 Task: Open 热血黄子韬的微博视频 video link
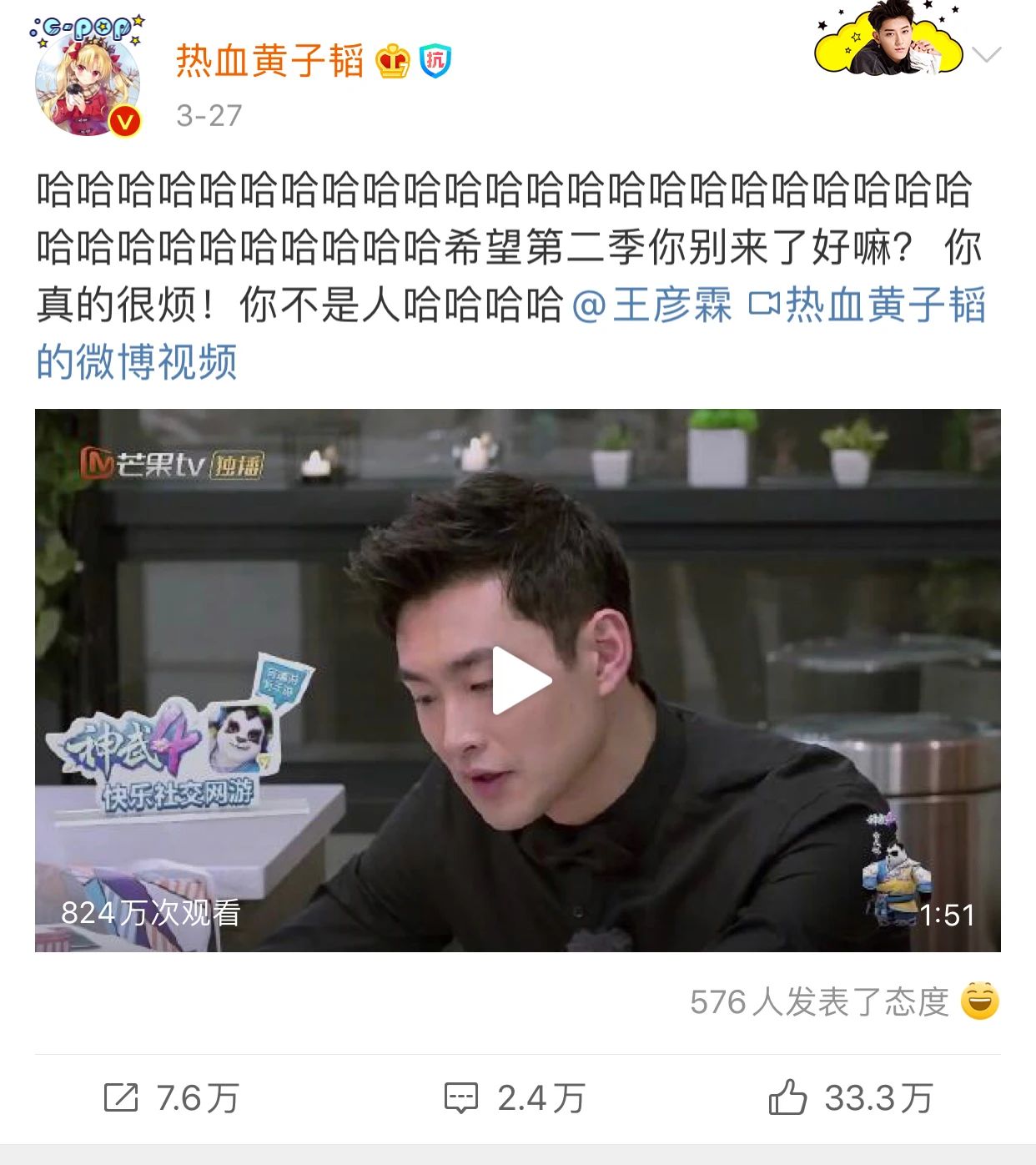pos(883,309)
